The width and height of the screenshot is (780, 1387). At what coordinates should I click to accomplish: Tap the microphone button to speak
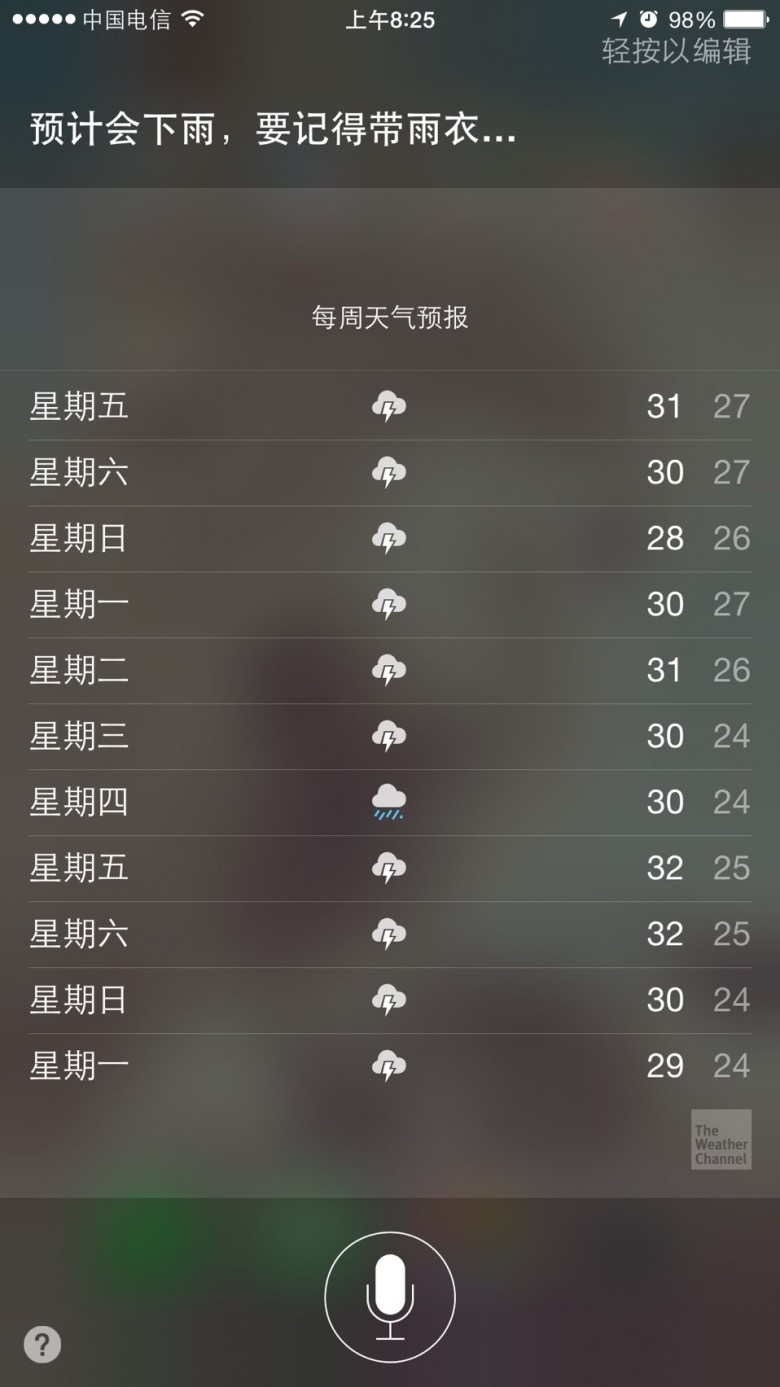tap(390, 1297)
